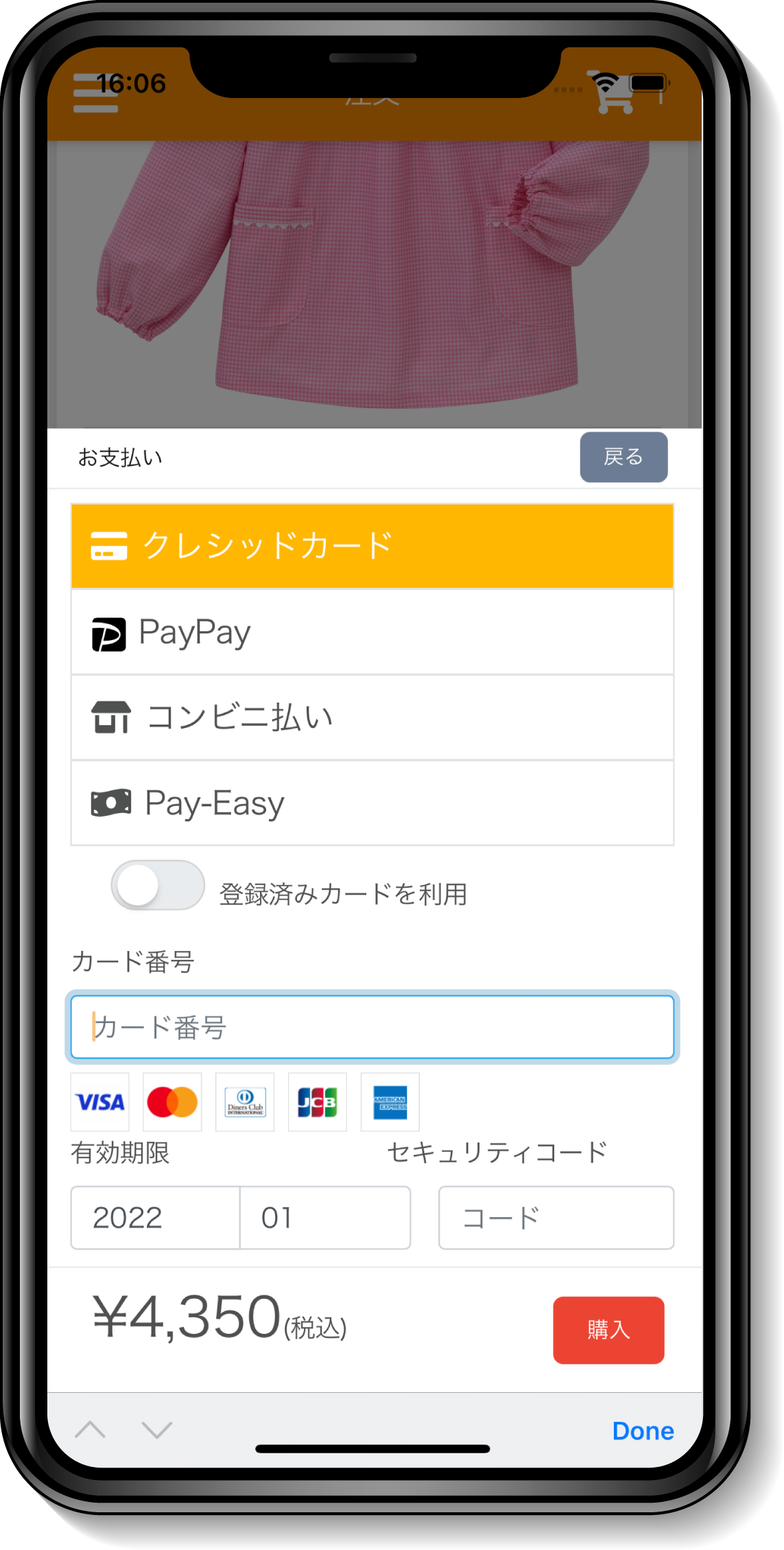Tap Done on the keyboard toolbar
Image resolution: width=784 pixels, height=1550 pixels.
[x=643, y=1431]
